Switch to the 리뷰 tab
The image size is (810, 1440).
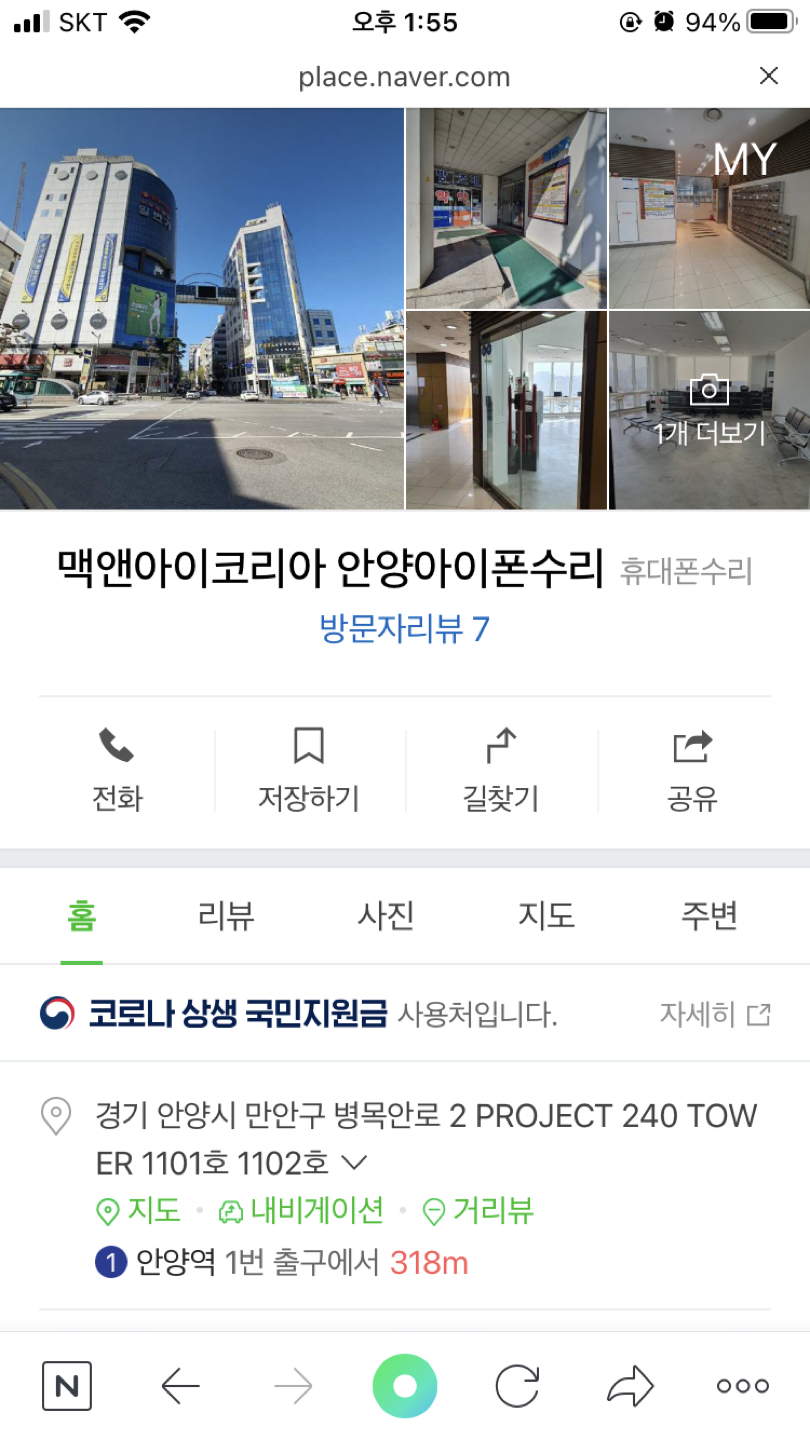pyautogui.click(x=226, y=916)
